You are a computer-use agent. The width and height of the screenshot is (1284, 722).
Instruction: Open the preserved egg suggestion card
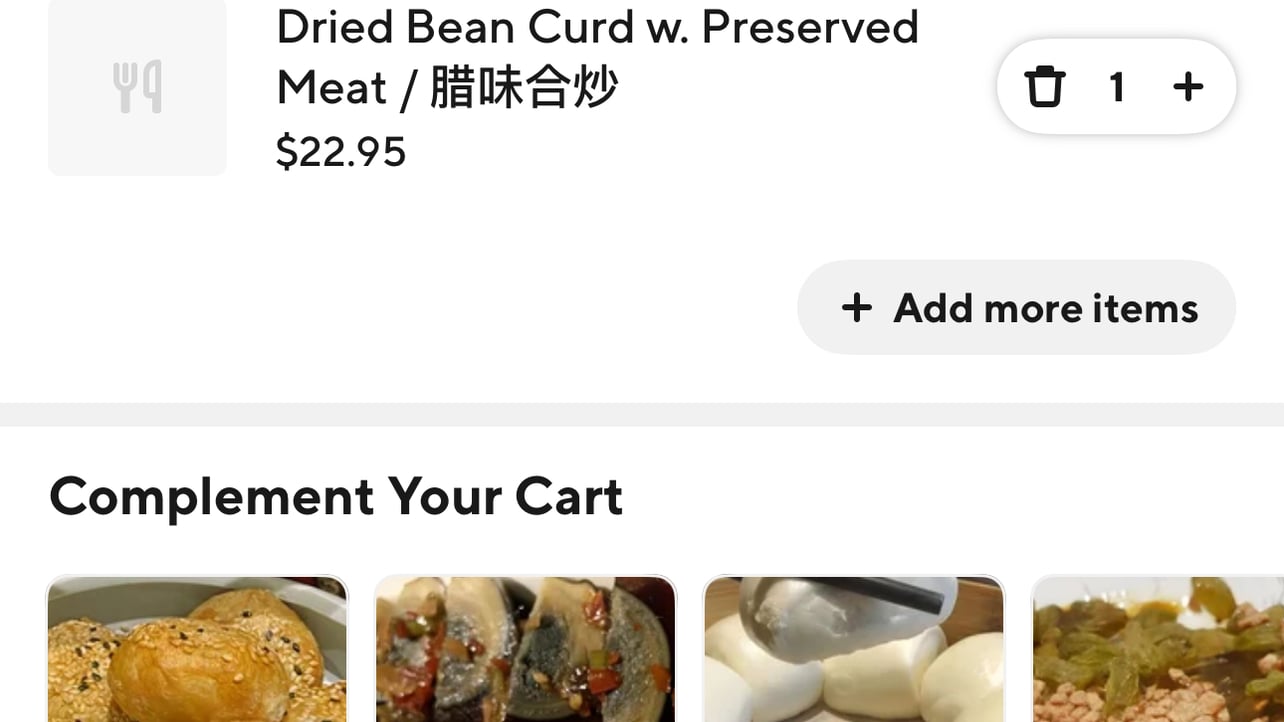coord(525,650)
